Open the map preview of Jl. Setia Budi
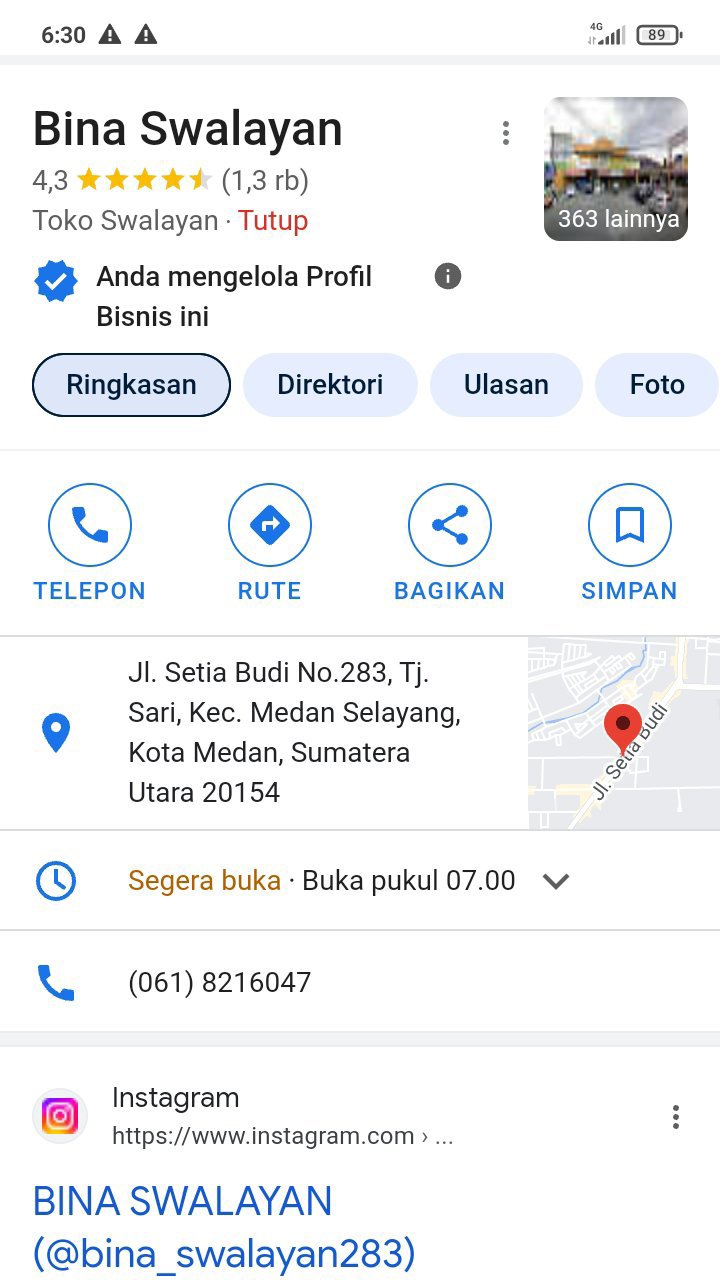The image size is (720, 1280). coord(623,733)
